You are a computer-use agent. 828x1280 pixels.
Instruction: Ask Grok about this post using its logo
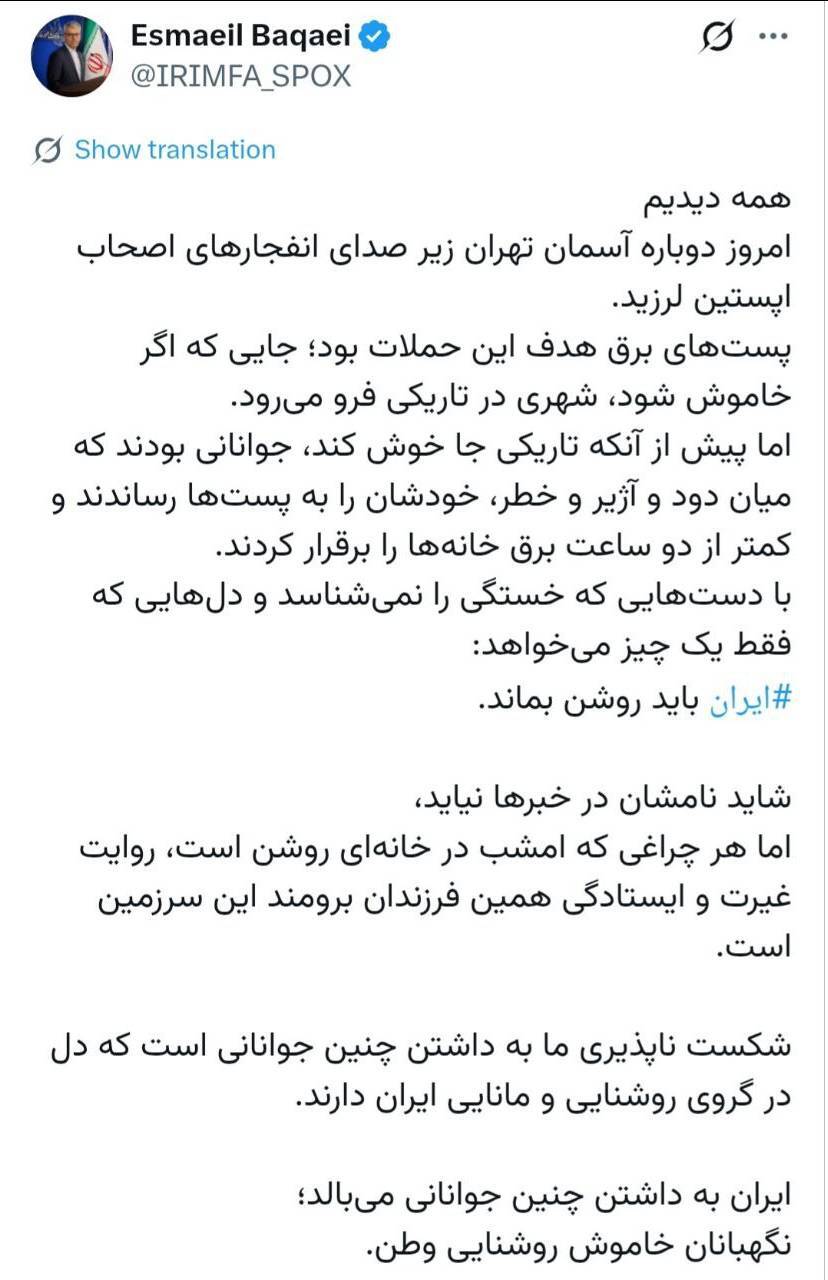tap(718, 36)
